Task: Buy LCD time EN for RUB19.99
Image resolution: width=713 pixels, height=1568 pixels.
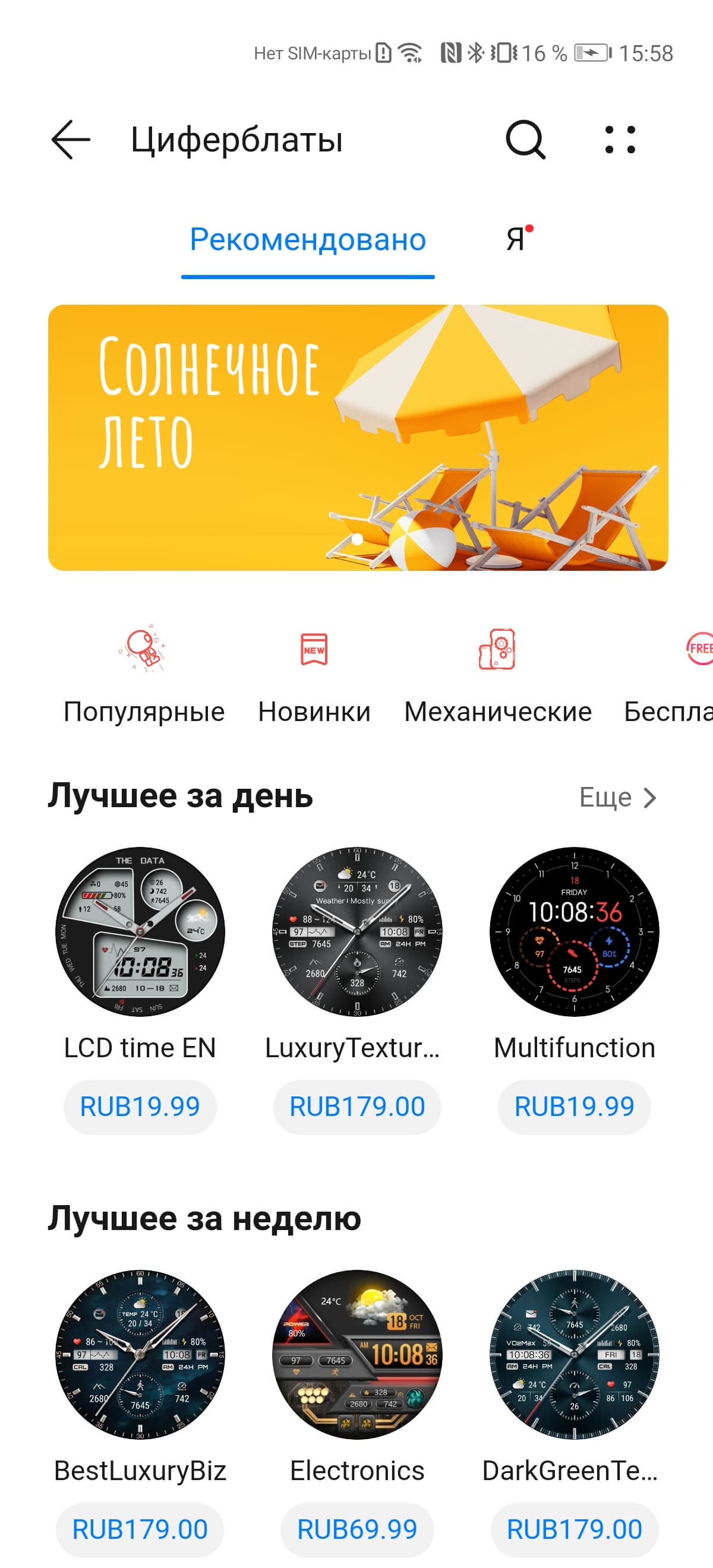Action: pyautogui.click(x=140, y=1107)
